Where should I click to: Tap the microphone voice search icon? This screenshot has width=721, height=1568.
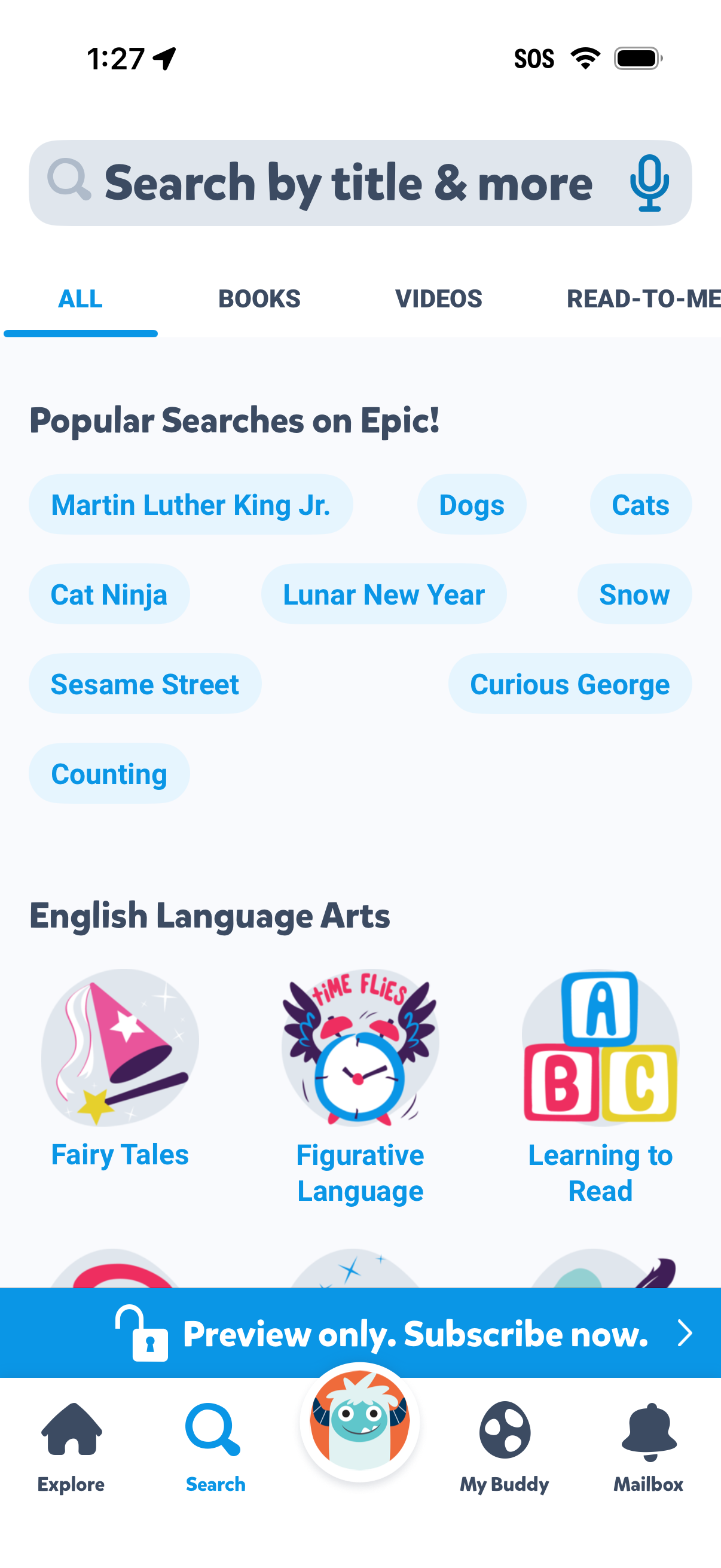[649, 183]
